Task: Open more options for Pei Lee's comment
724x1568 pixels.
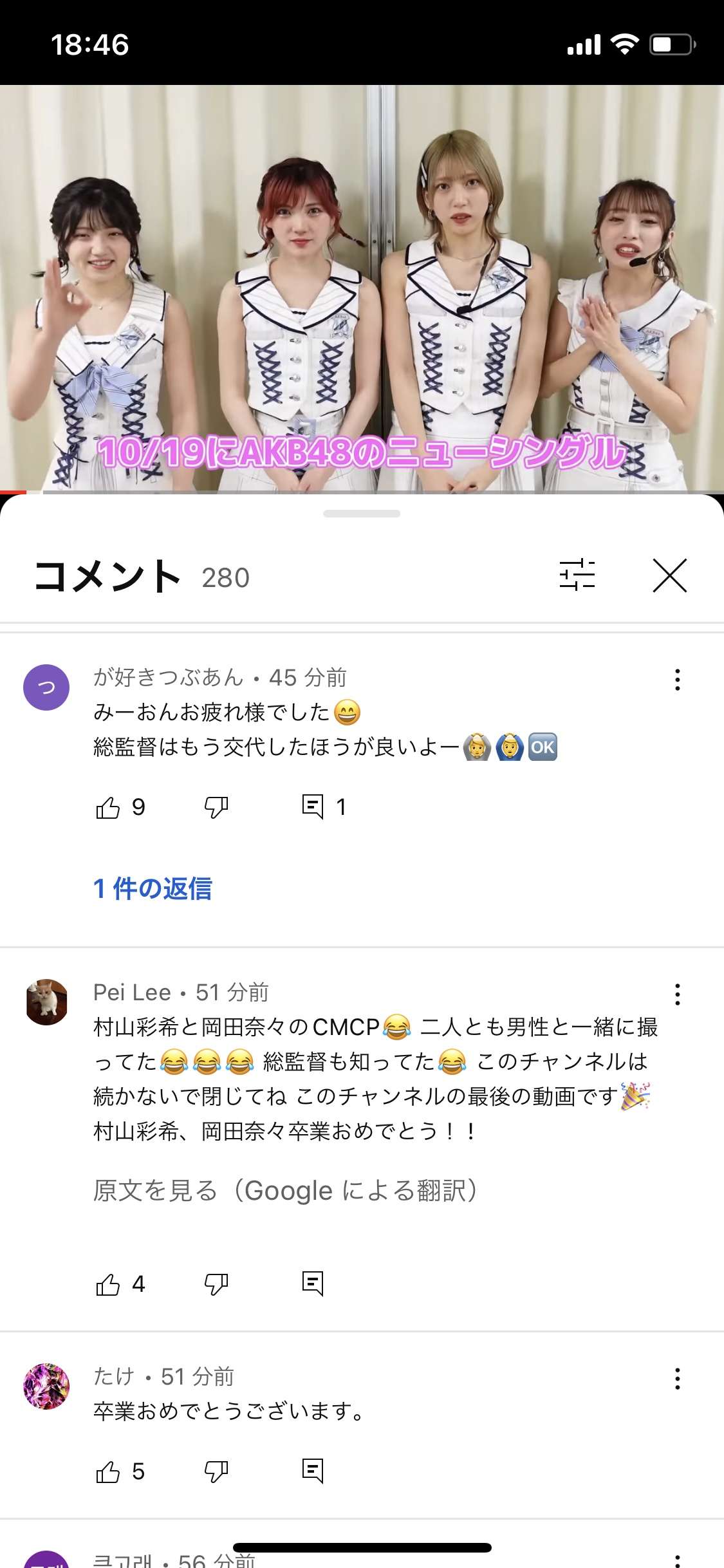Action: [x=677, y=994]
